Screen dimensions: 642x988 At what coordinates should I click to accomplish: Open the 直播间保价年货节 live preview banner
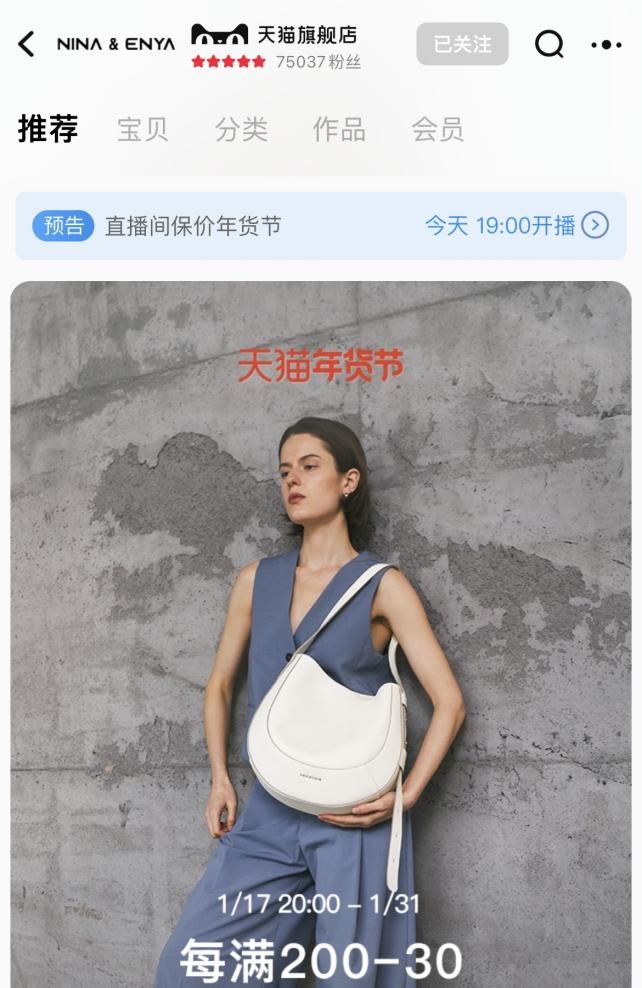tap(320, 226)
